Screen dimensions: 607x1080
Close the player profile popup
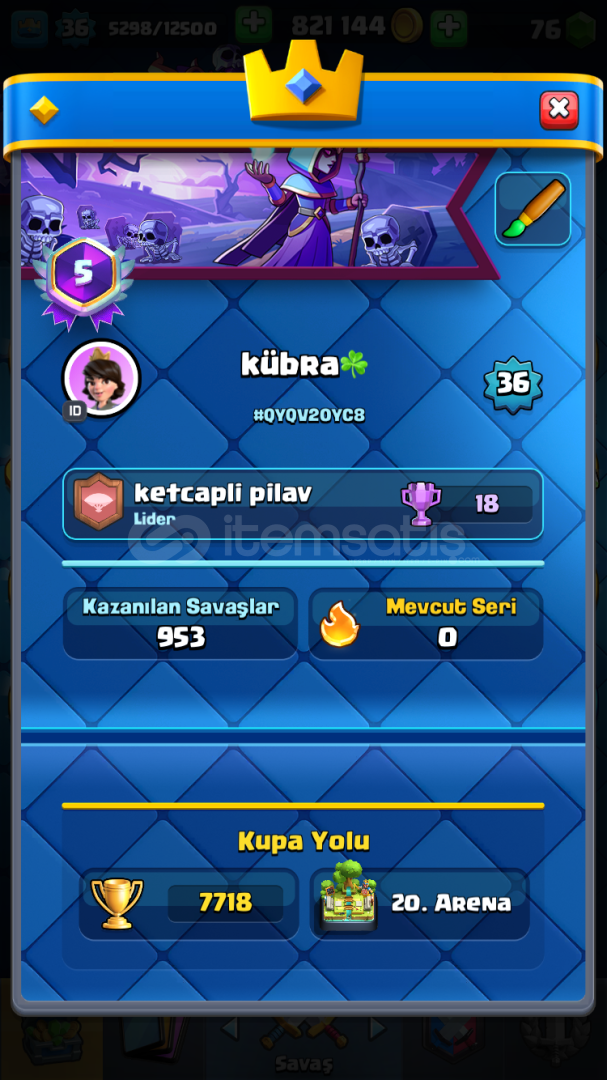pyautogui.click(x=559, y=109)
